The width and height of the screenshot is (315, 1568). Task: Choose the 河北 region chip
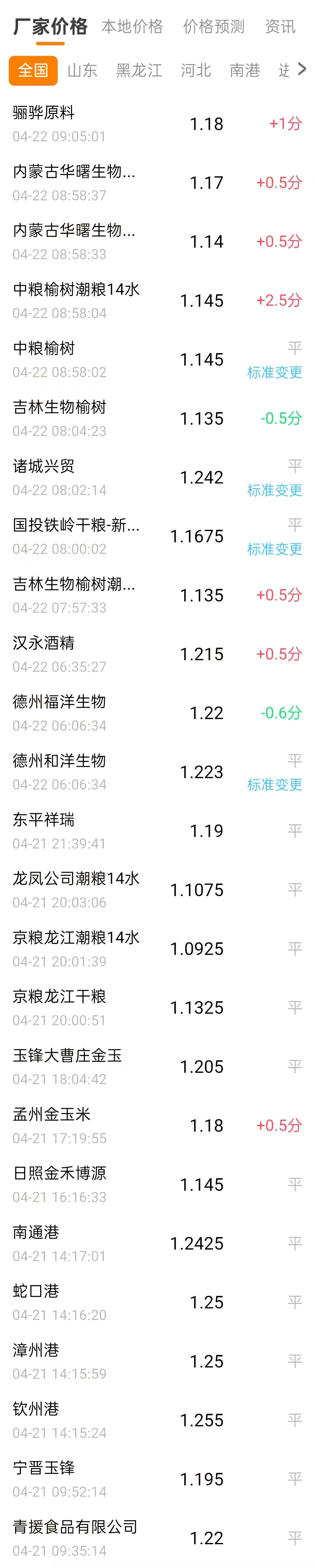(x=196, y=71)
